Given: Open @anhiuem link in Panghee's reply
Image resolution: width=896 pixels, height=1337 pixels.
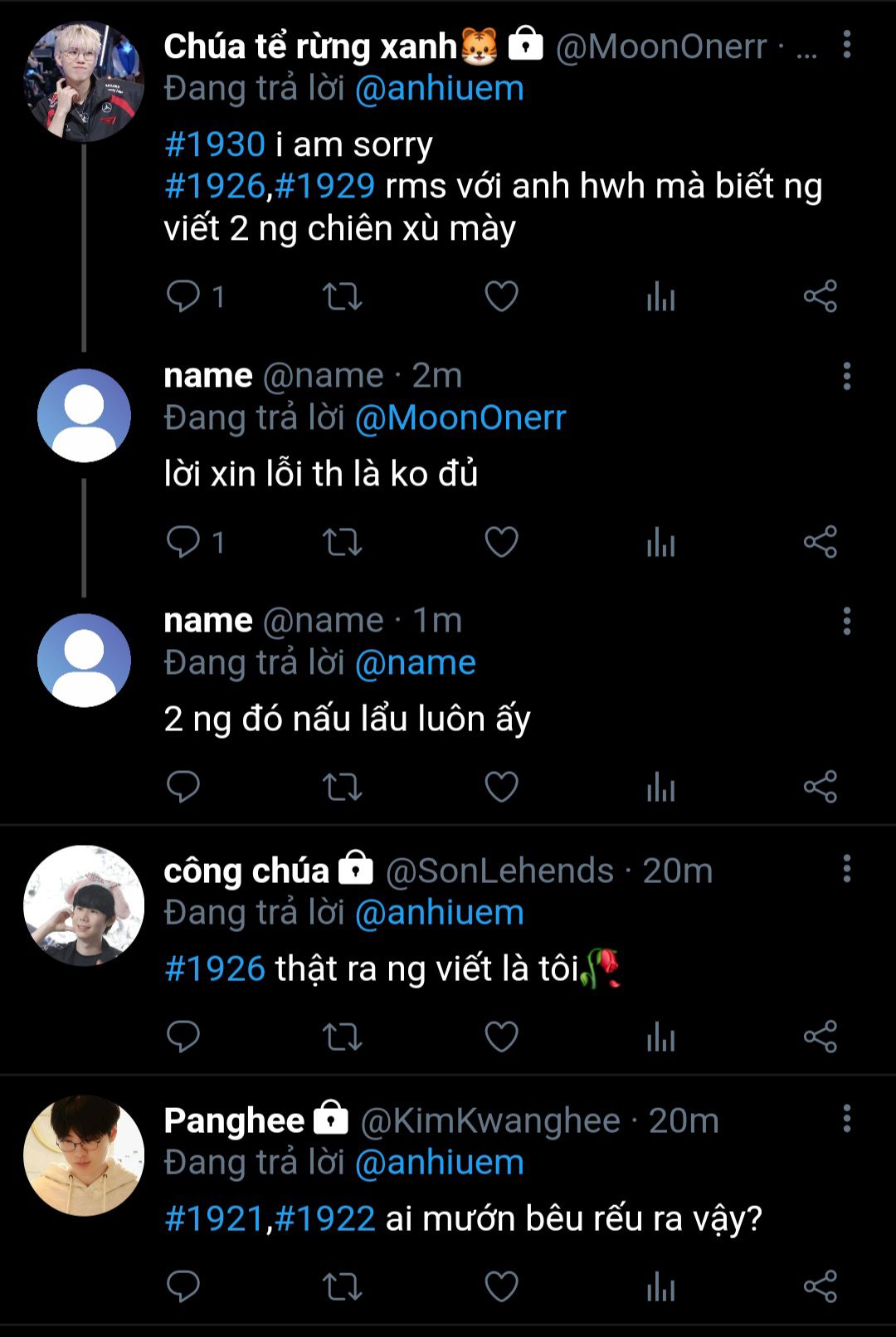Looking at the screenshot, I should tap(440, 1162).
